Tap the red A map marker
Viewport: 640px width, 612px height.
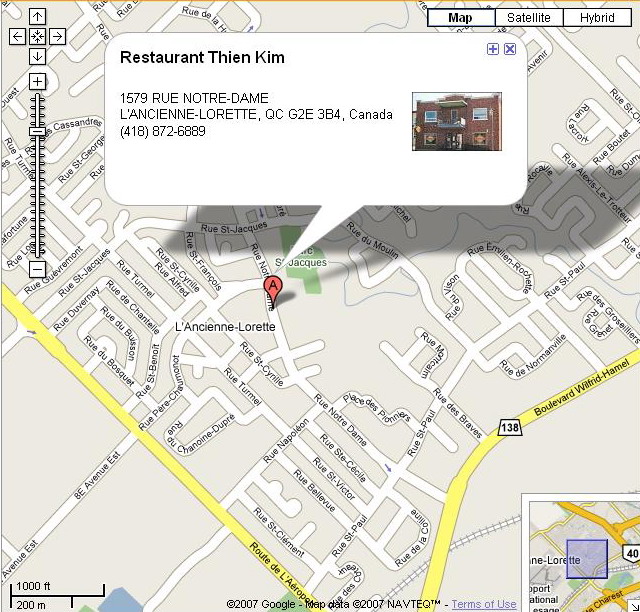click(x=271, y=290)
